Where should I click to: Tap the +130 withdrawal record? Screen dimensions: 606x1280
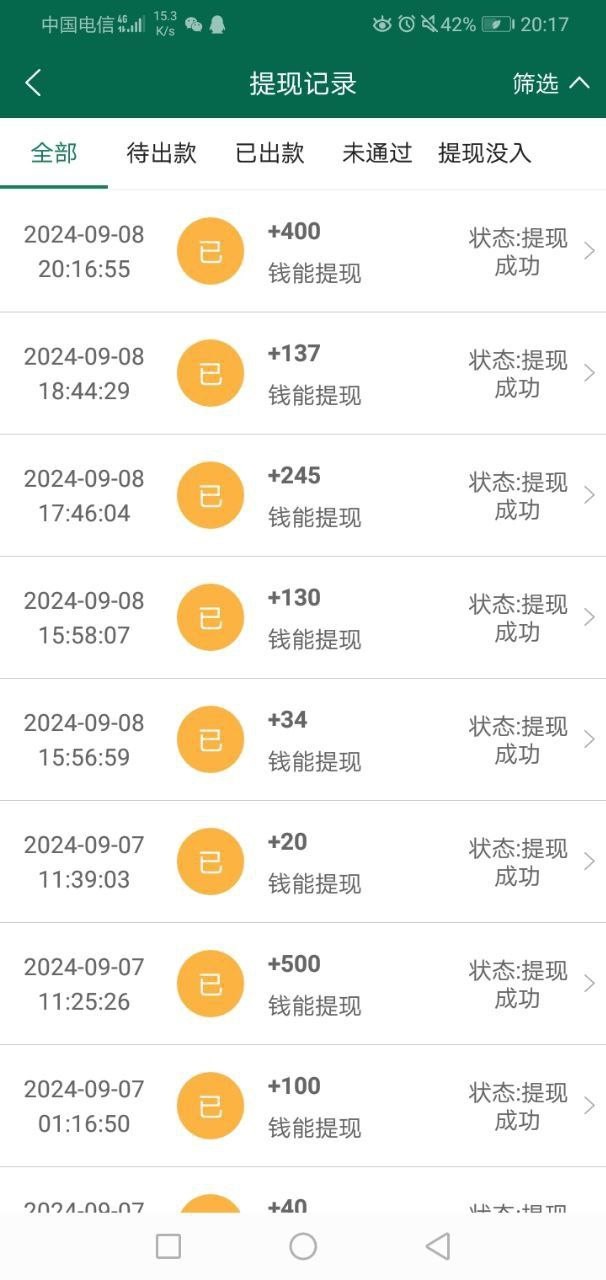click(x=303, y=617)
